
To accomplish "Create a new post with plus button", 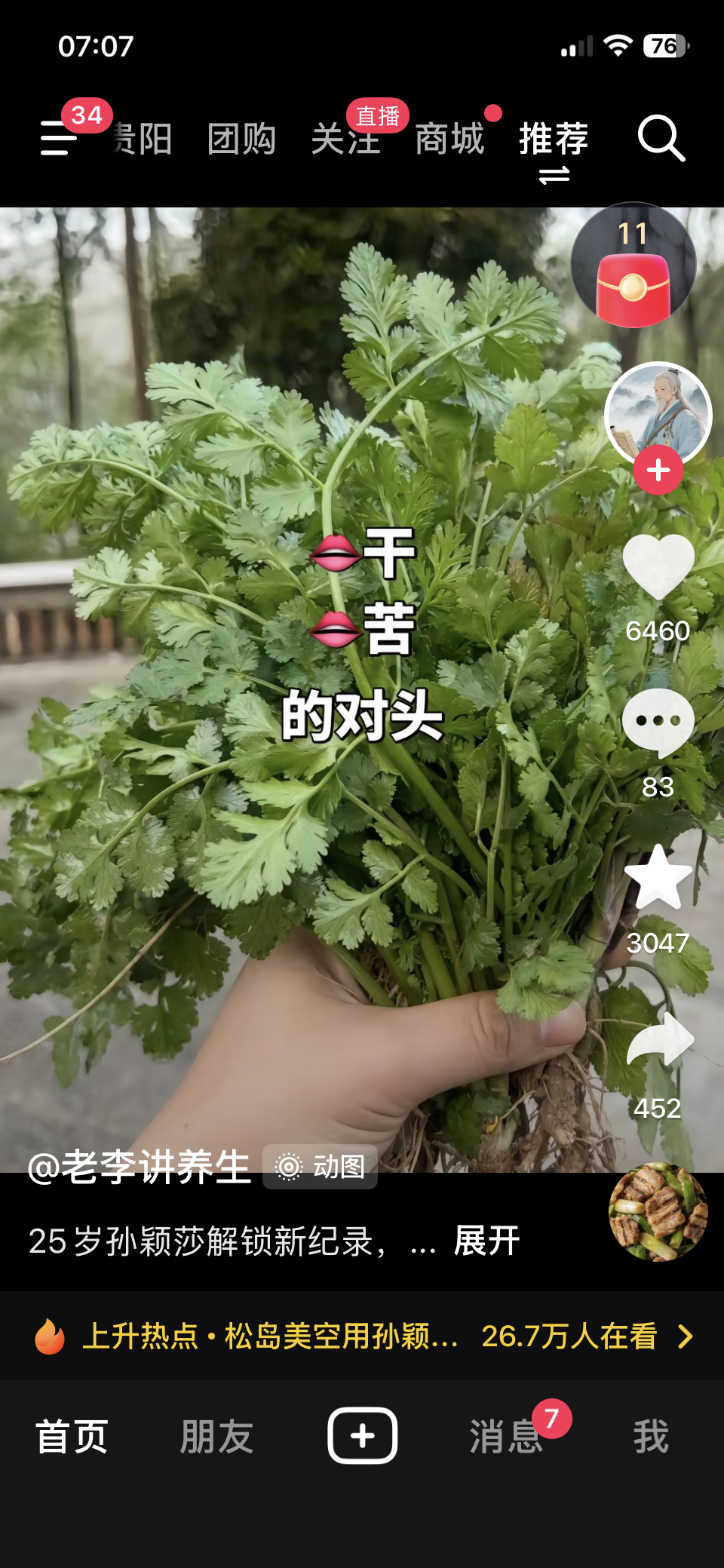I will pyautogui.click(x=362, y=1435).
